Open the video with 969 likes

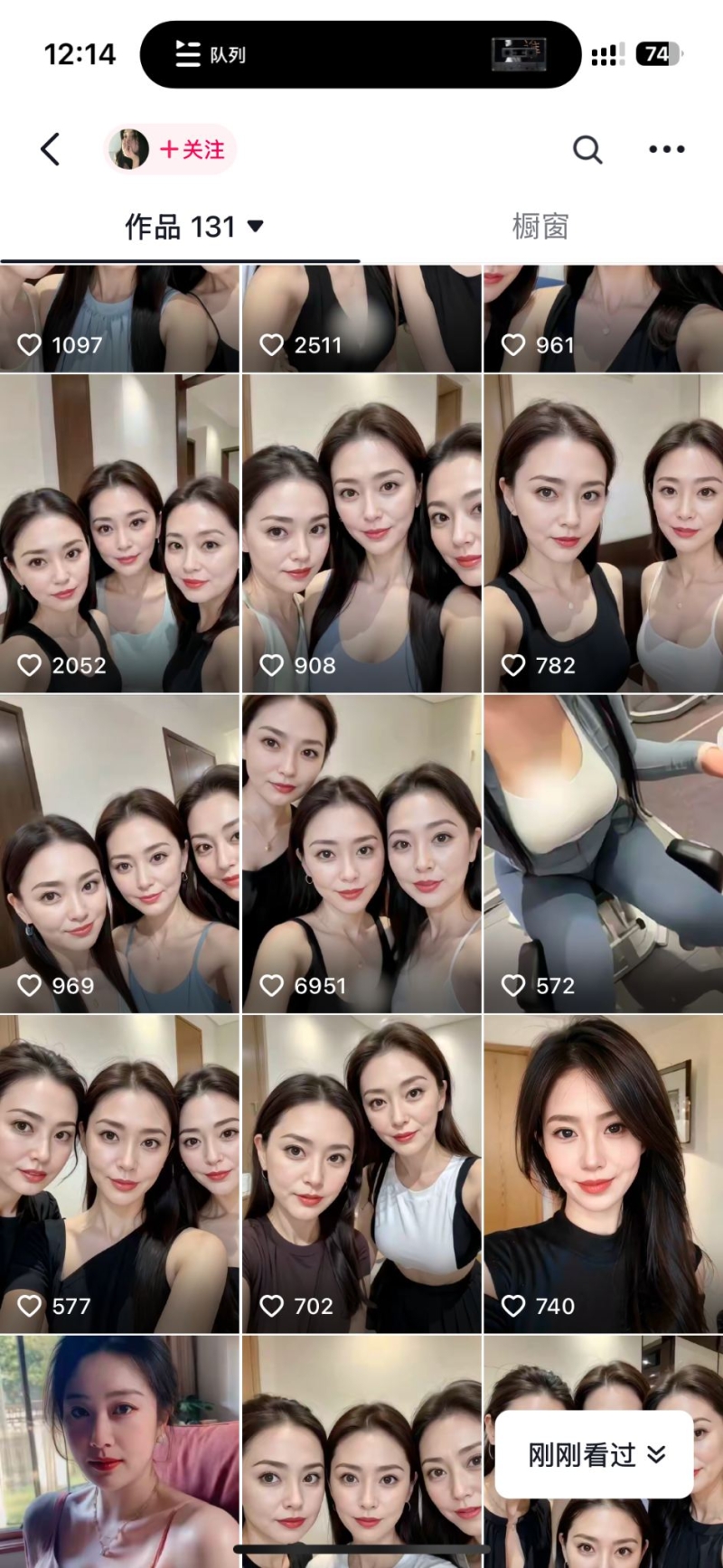pos(119,854)
